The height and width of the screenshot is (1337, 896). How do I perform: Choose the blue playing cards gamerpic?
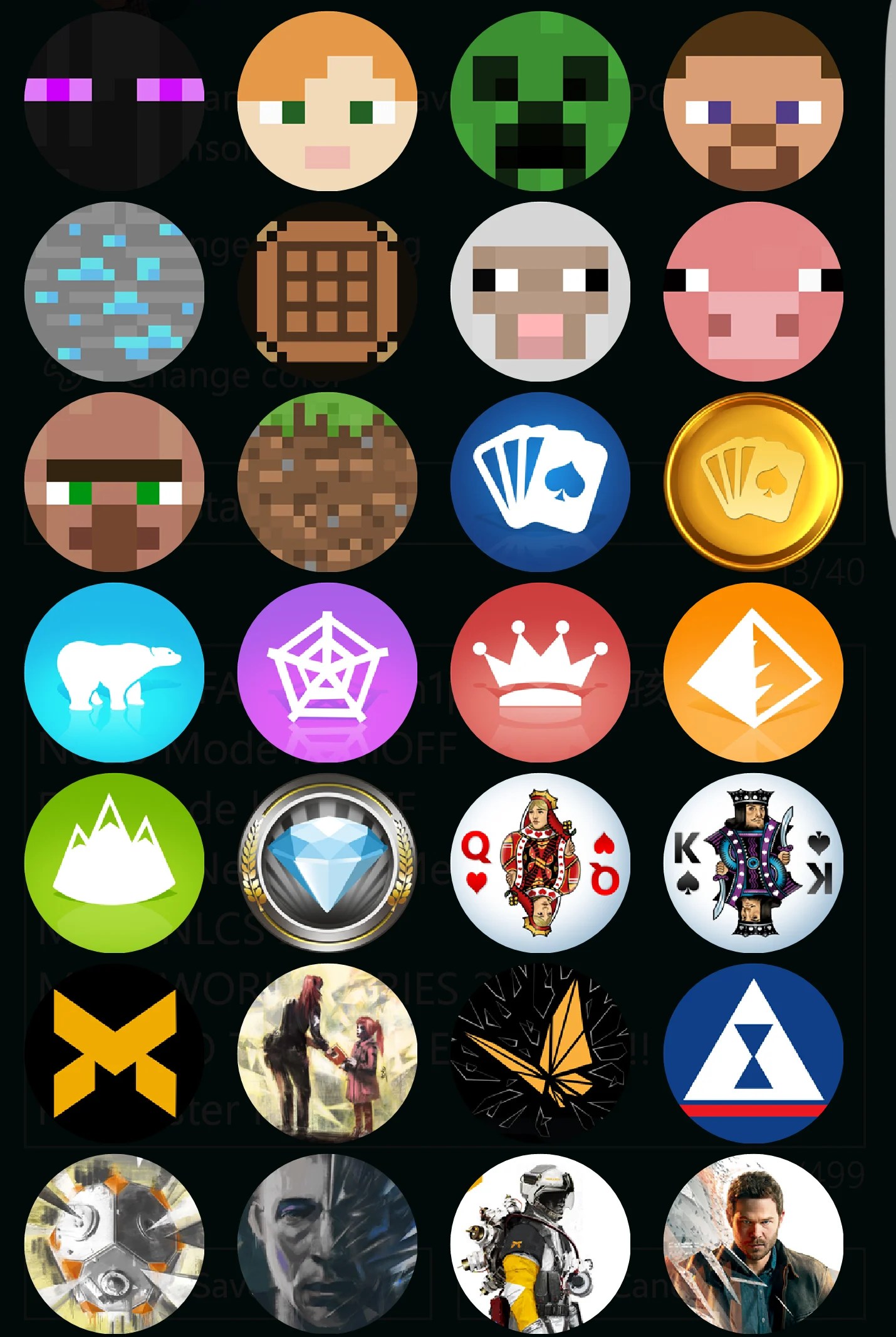[540, 482]
